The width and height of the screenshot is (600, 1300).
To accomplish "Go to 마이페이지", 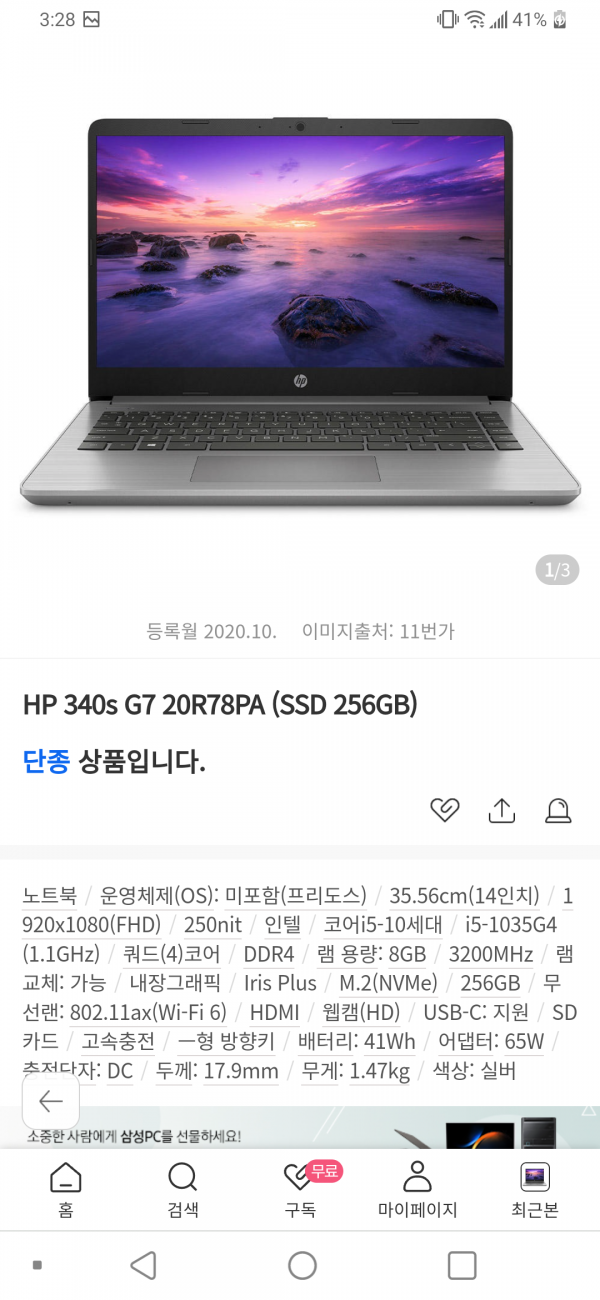I will pos(417,1190).
